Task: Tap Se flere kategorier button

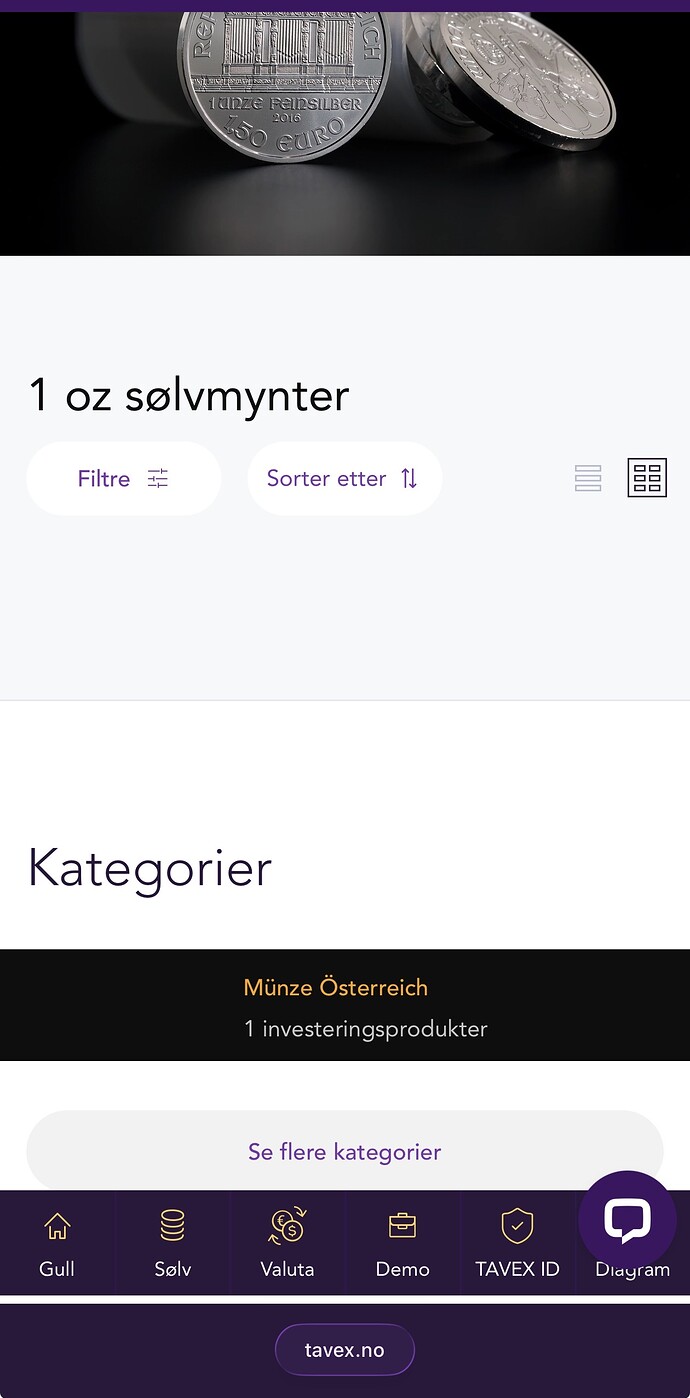Action: pyautogui.click(x=344, y=1152)
